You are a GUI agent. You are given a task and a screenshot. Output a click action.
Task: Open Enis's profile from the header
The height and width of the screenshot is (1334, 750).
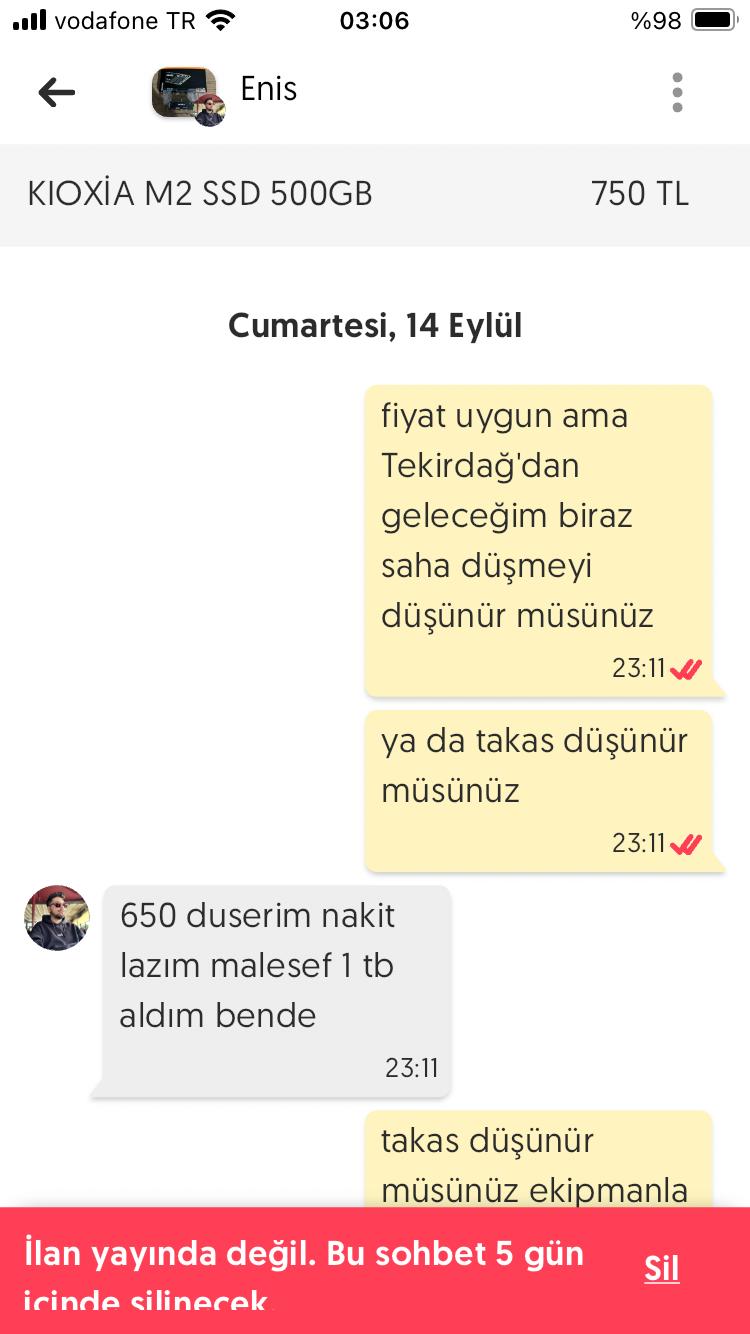coord(268,90)
